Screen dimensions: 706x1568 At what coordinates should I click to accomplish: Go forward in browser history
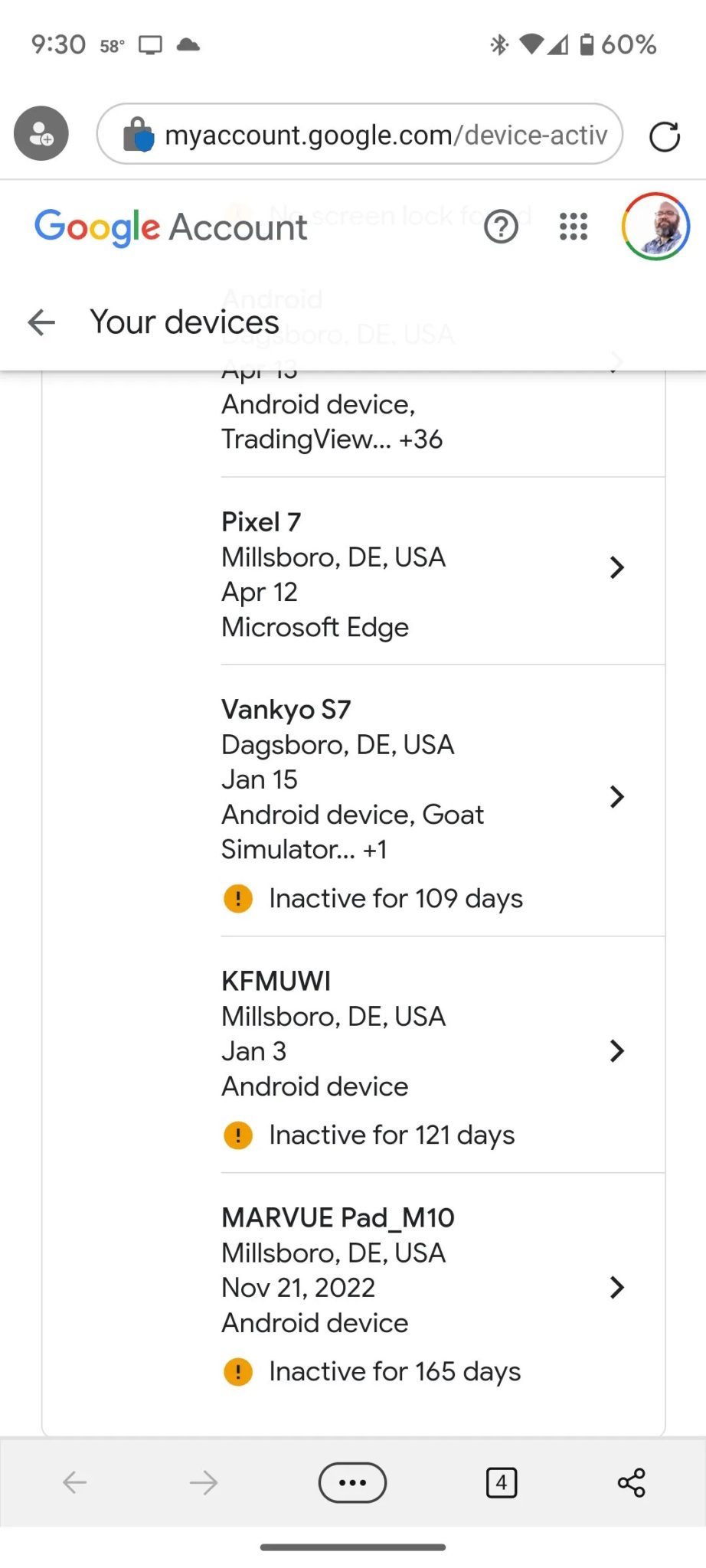click(204, 1483)
